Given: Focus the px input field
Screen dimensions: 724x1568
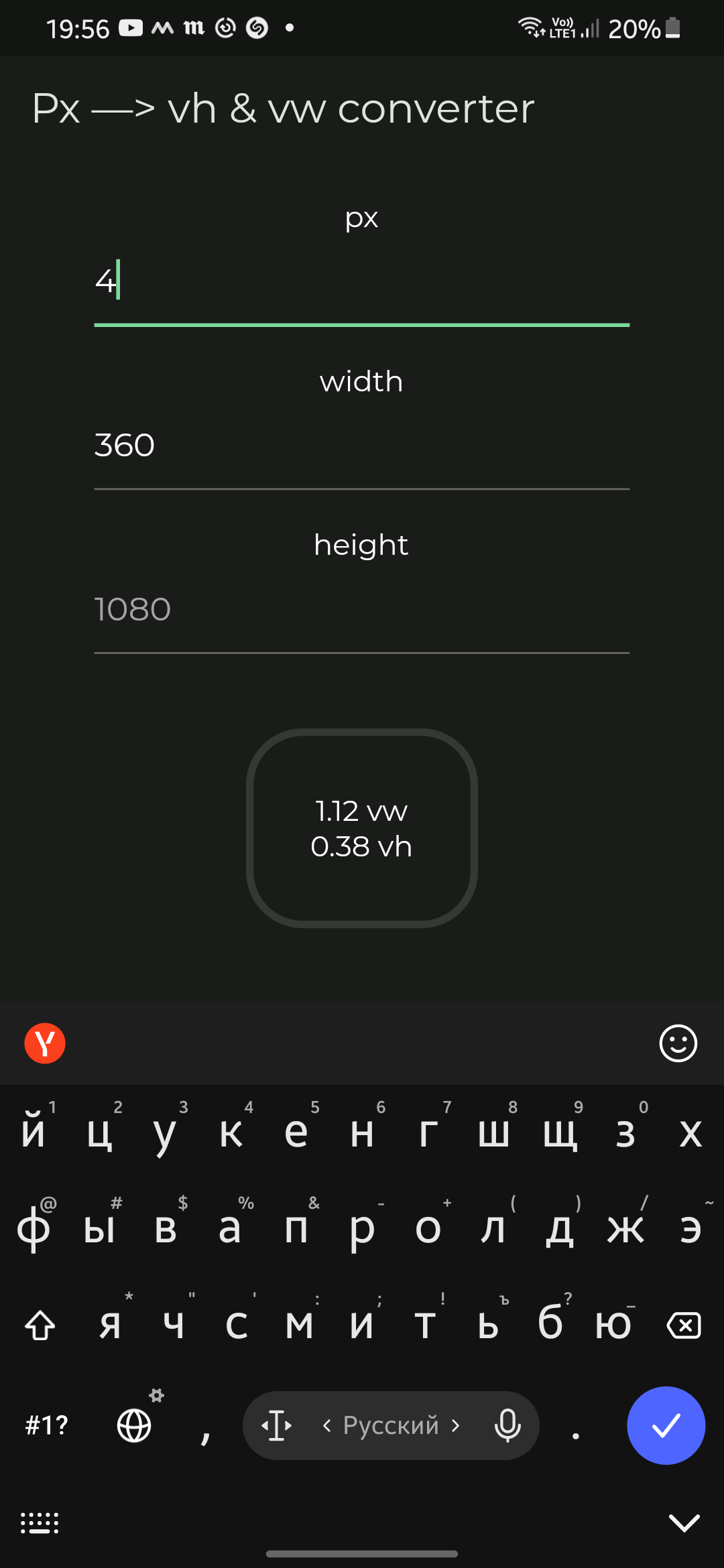Looking at the screenshot, I should tap(362, 281).
